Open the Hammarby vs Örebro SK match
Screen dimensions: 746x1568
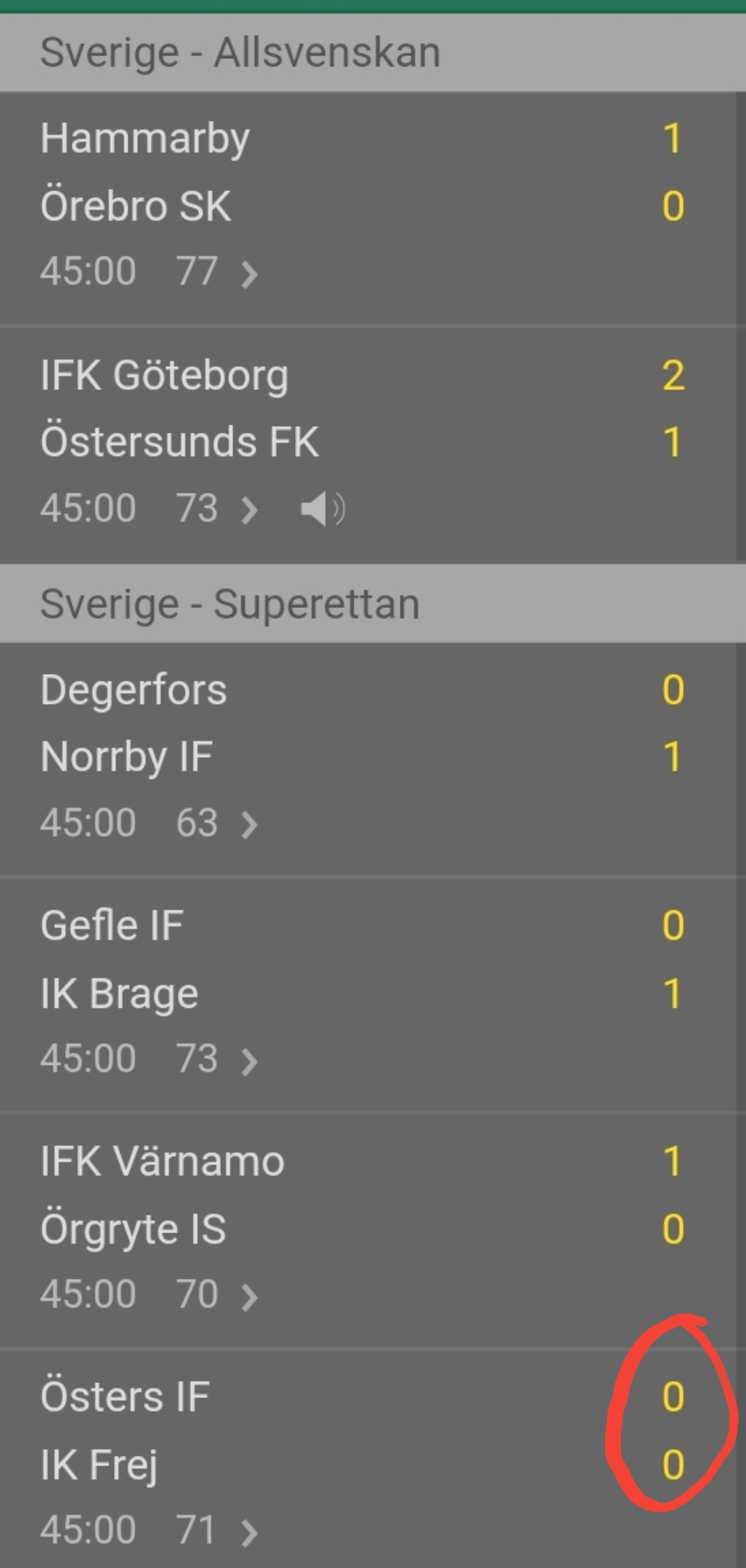tap(367, 208)
